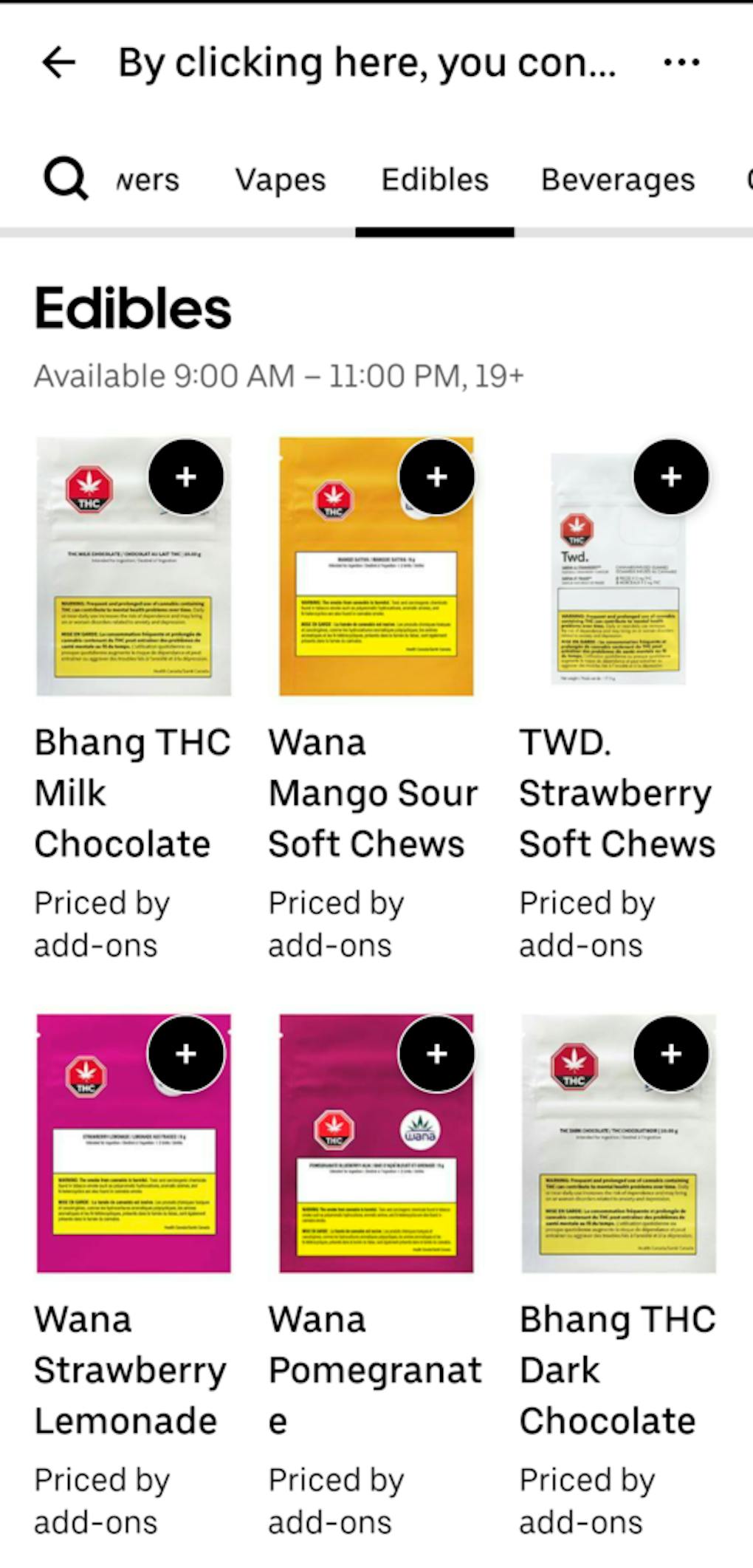Add Bhang THC Dark Chocolate to cart

(671, 1054)
